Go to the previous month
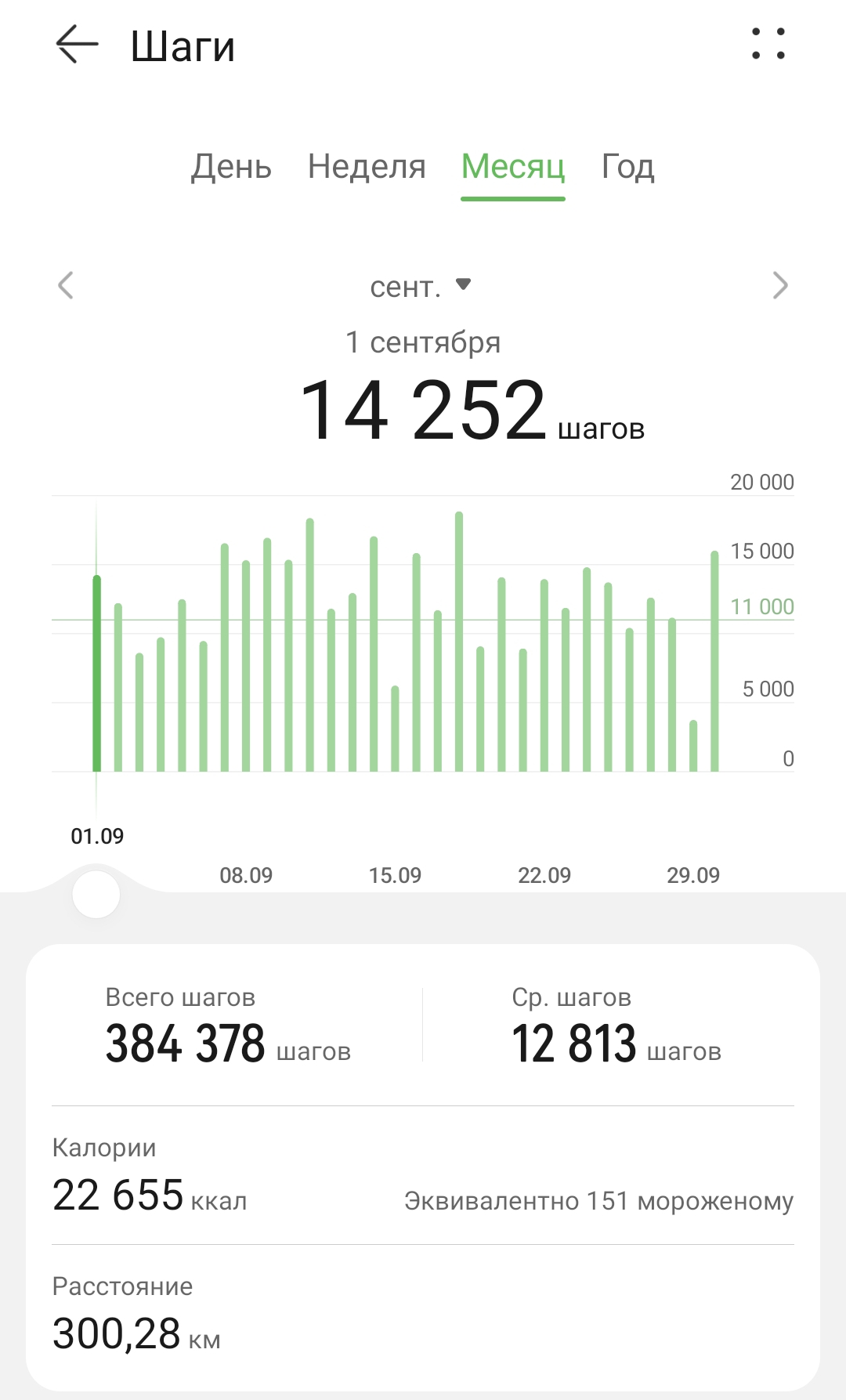Image resolution: width=846 pixels, height=1400 pixels. pos(67,286)
